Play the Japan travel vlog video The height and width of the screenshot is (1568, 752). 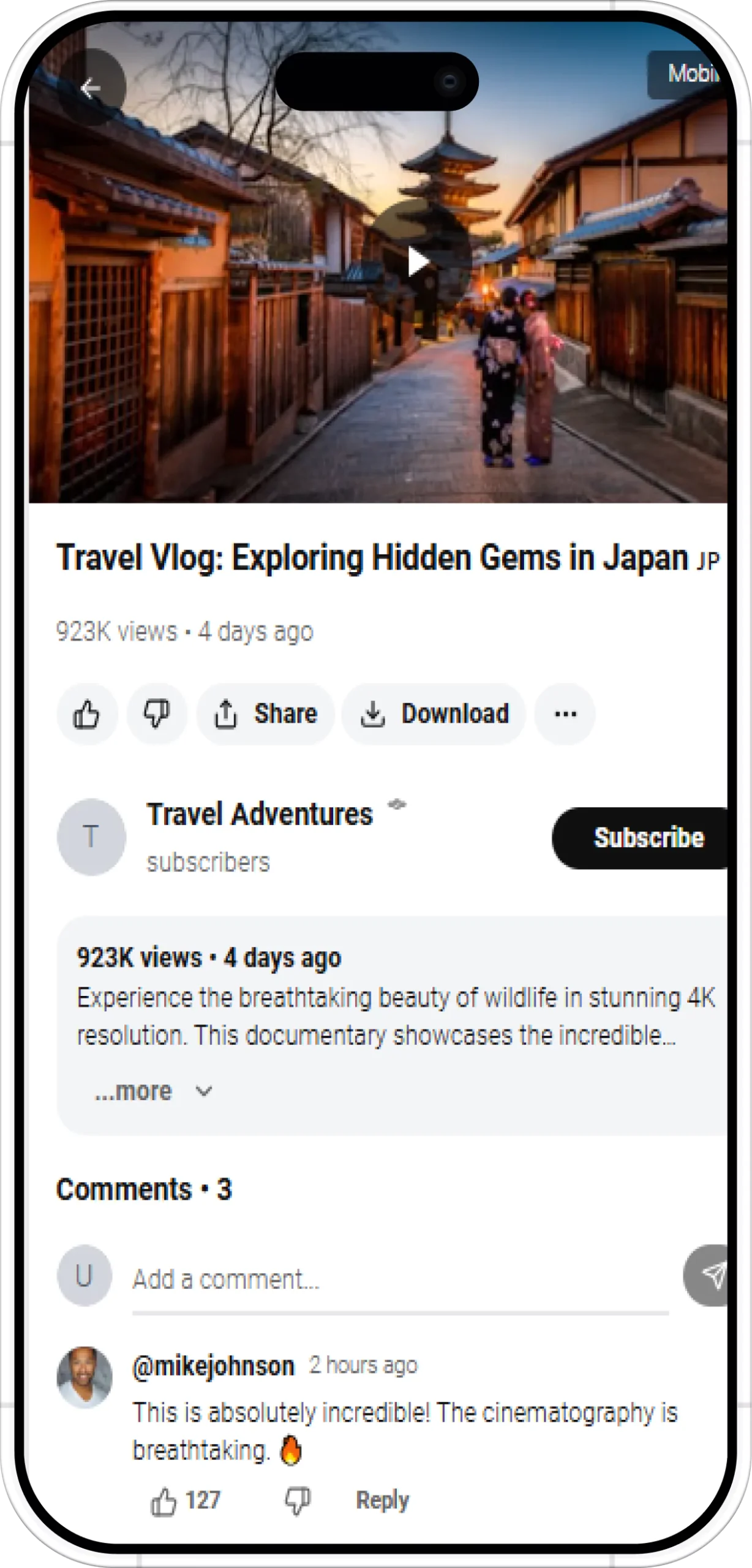pos(418,262)
